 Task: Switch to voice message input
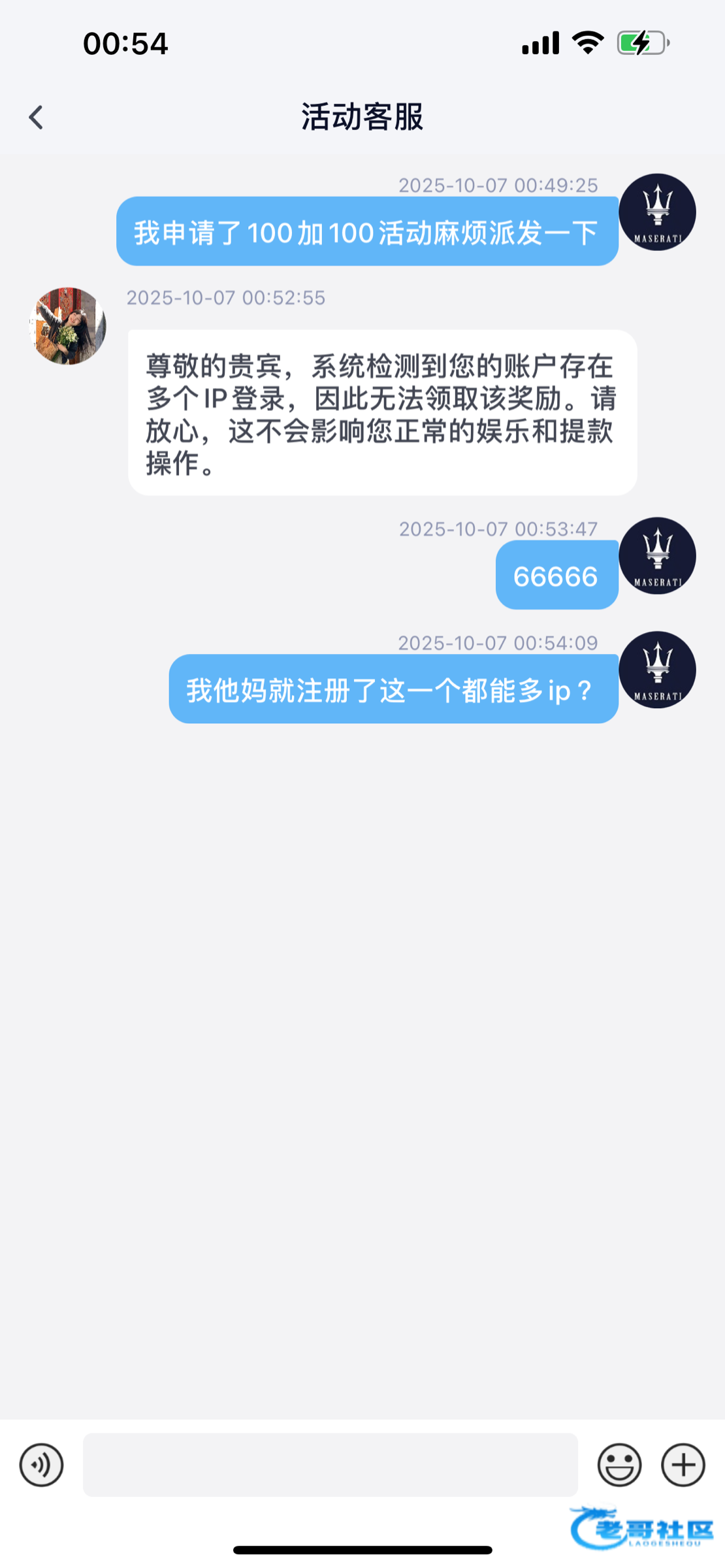click(41, 1465)
